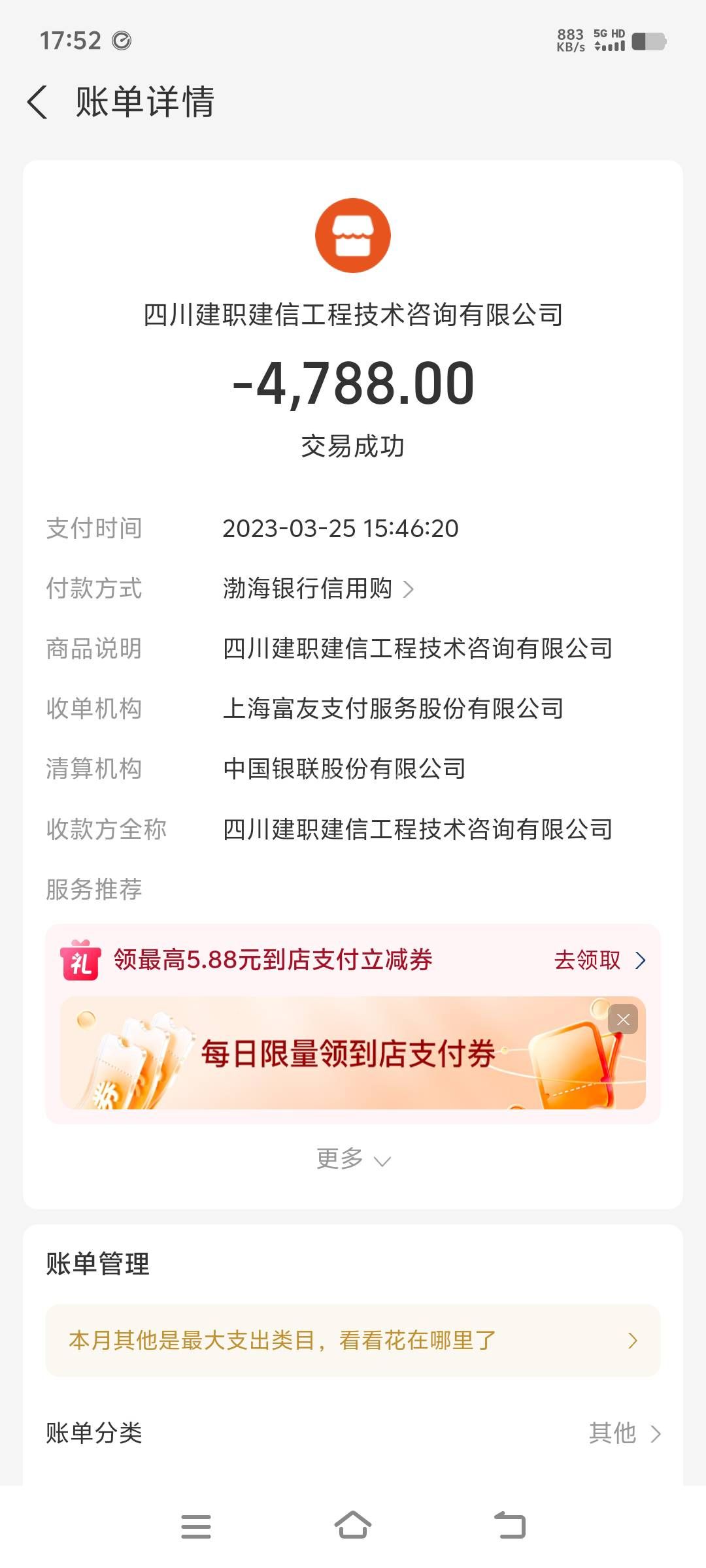The image size is (706, 1568).
Task: Open the 本月其他是最大支出类目 spending tip
Action: [x=353, y=1341]
